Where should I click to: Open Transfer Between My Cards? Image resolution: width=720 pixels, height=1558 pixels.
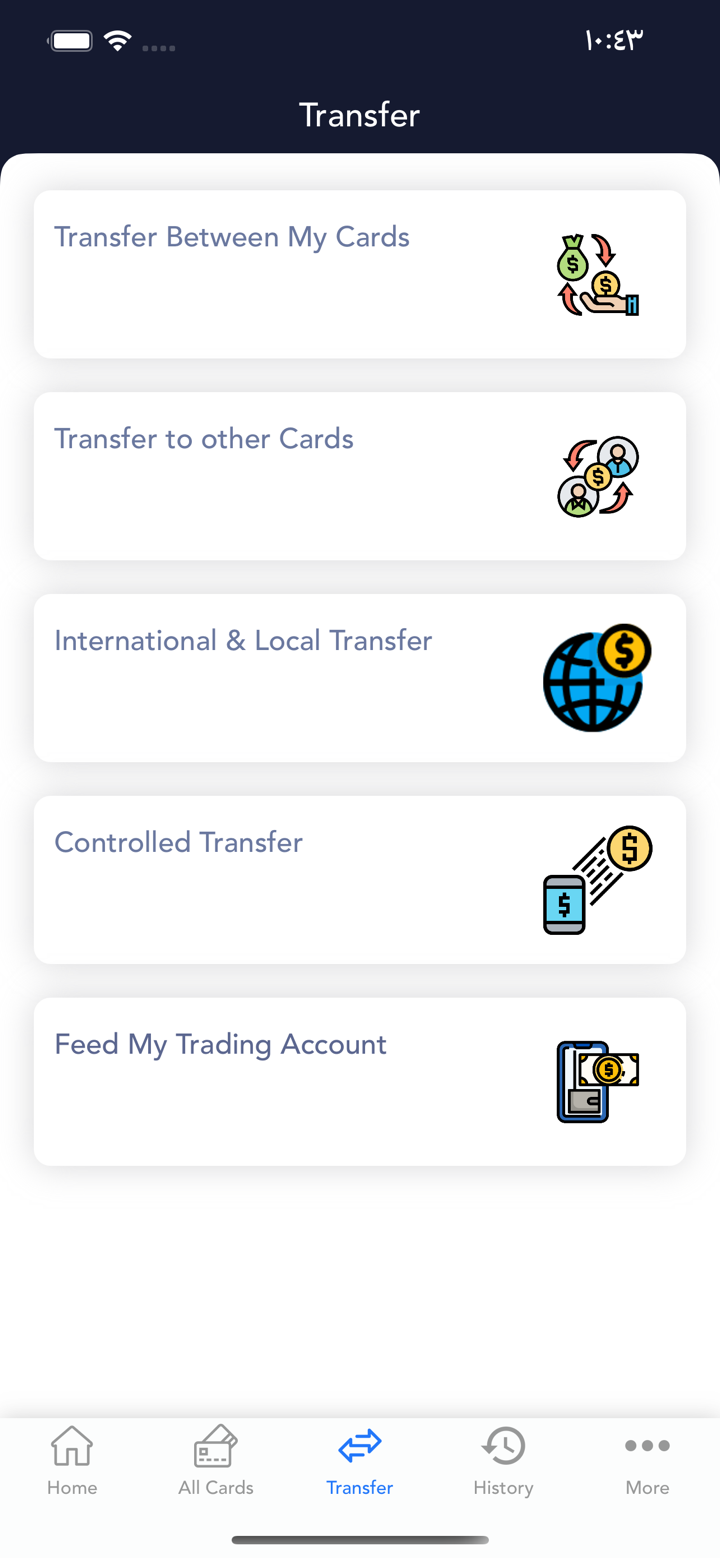click(x=360, y=274)
